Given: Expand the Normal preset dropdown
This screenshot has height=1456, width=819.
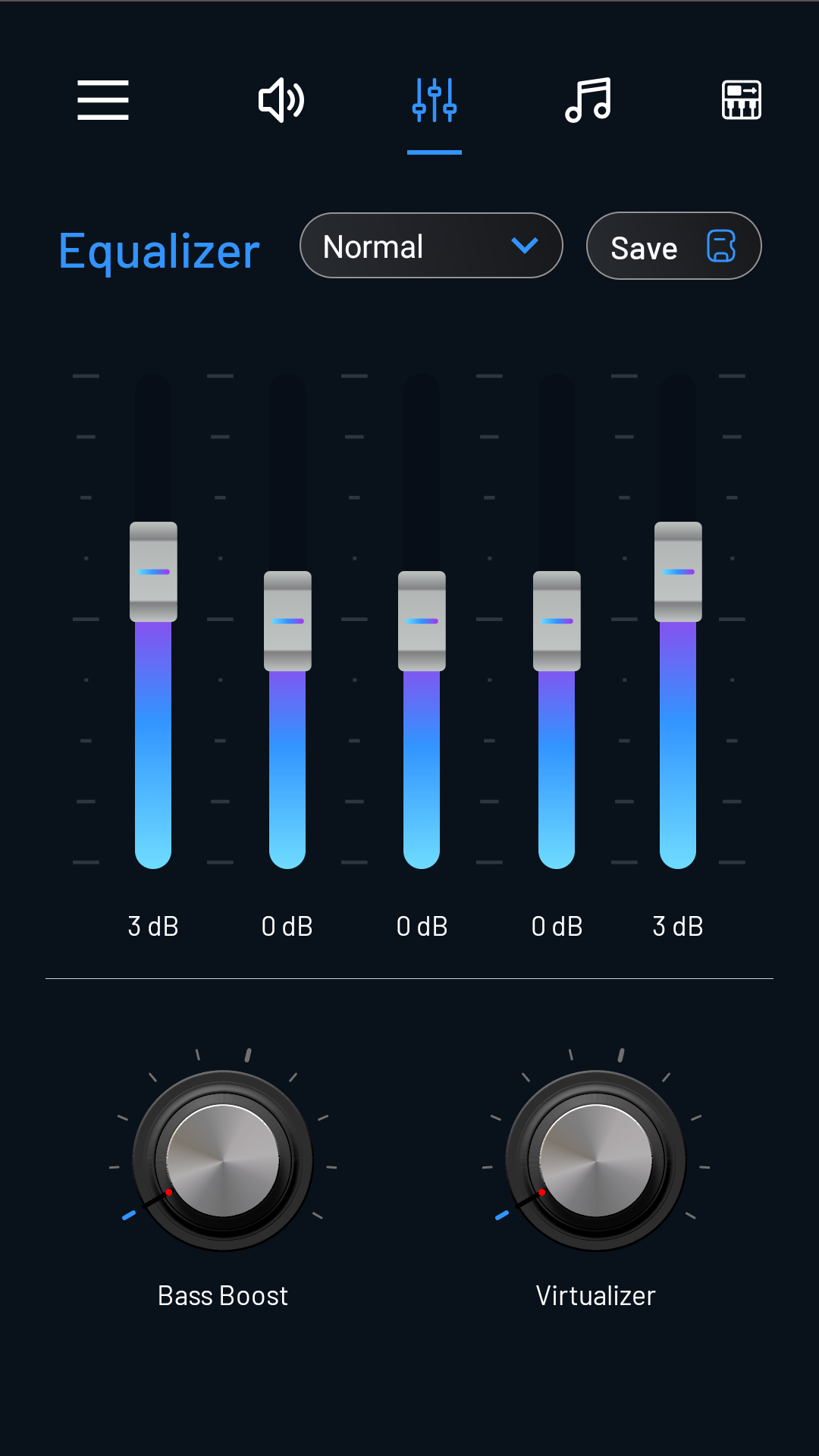Looking at the screenshot, I should coord(431,246).
